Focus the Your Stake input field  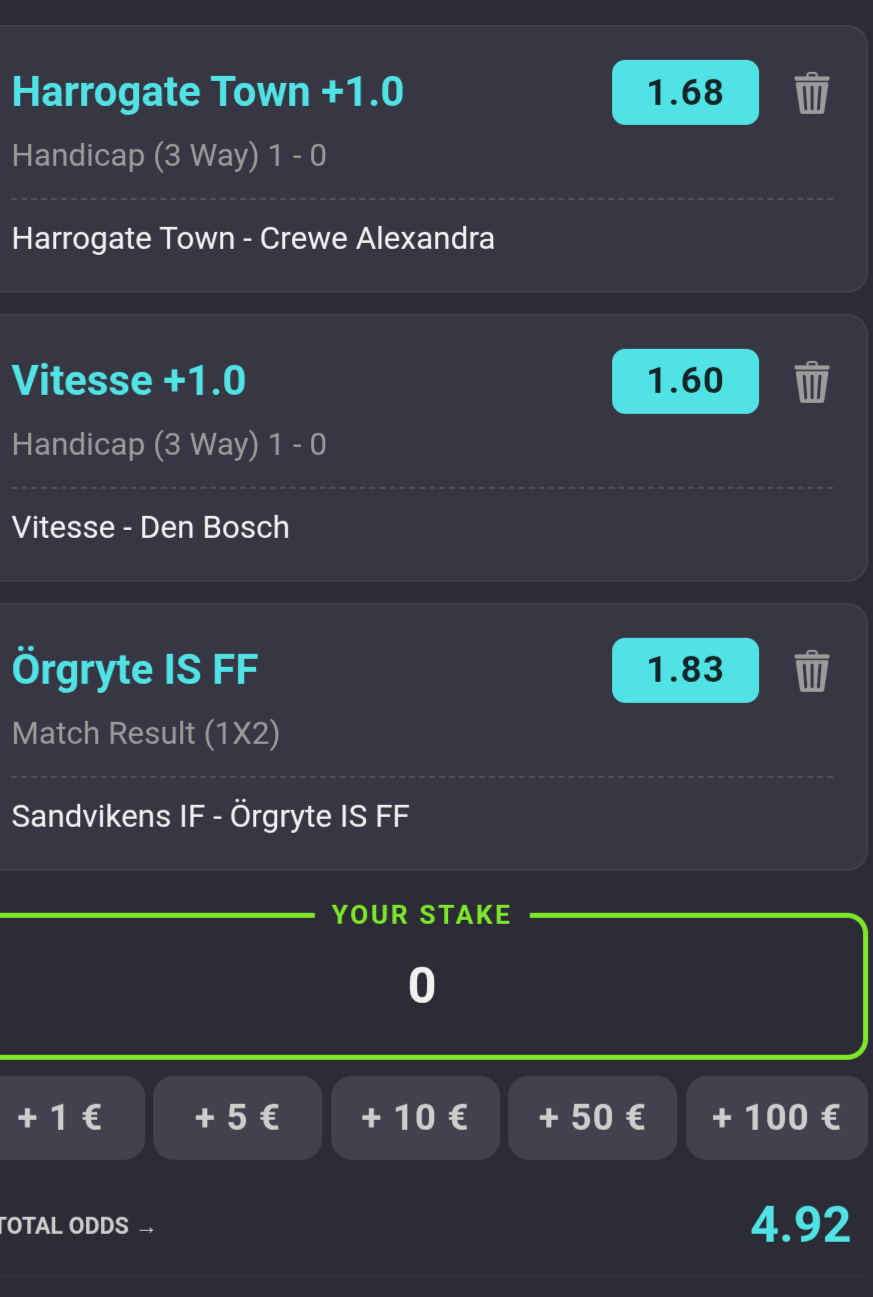click(422, 986)
